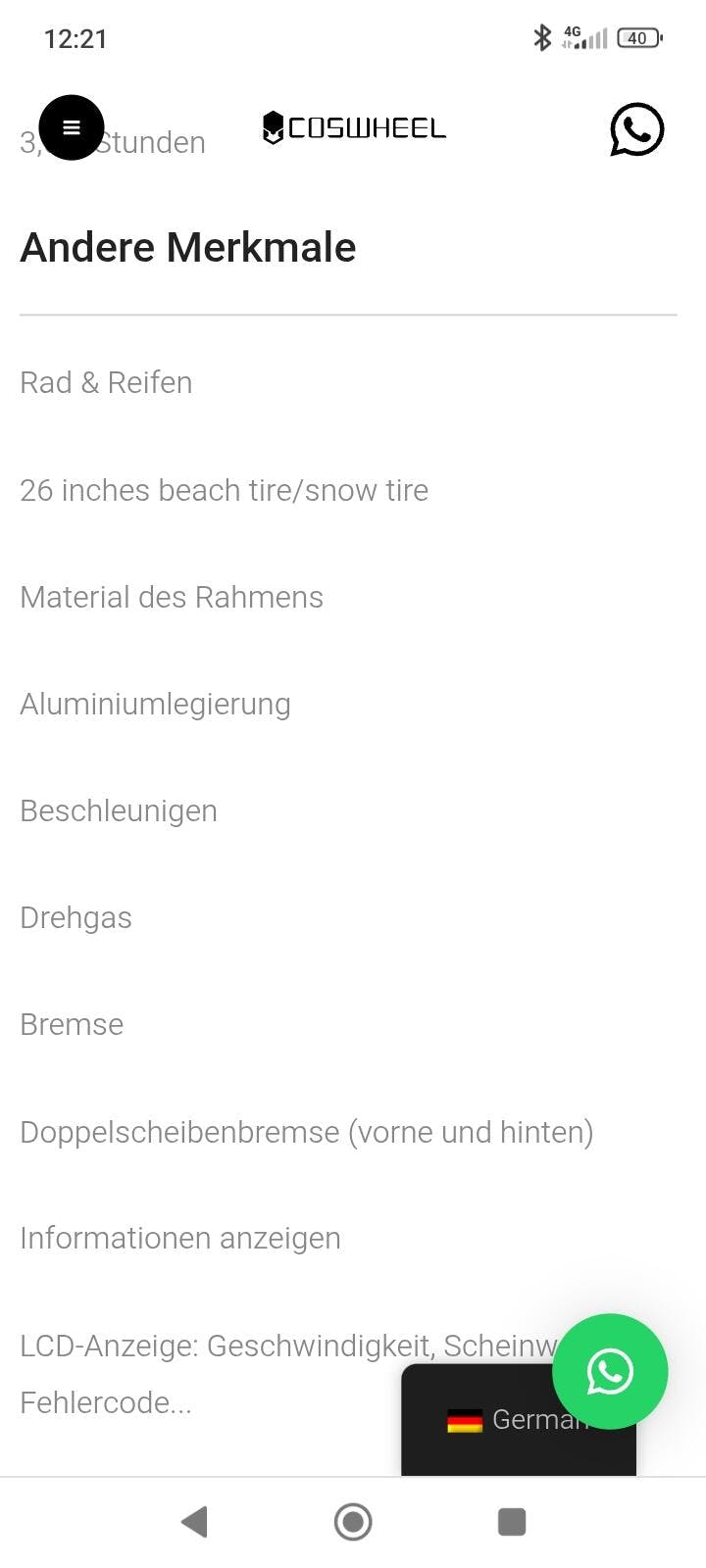Screen dimensions: 706x1568
Task: Tap the Coswheel logo to go home
Action: coord(354,127)
